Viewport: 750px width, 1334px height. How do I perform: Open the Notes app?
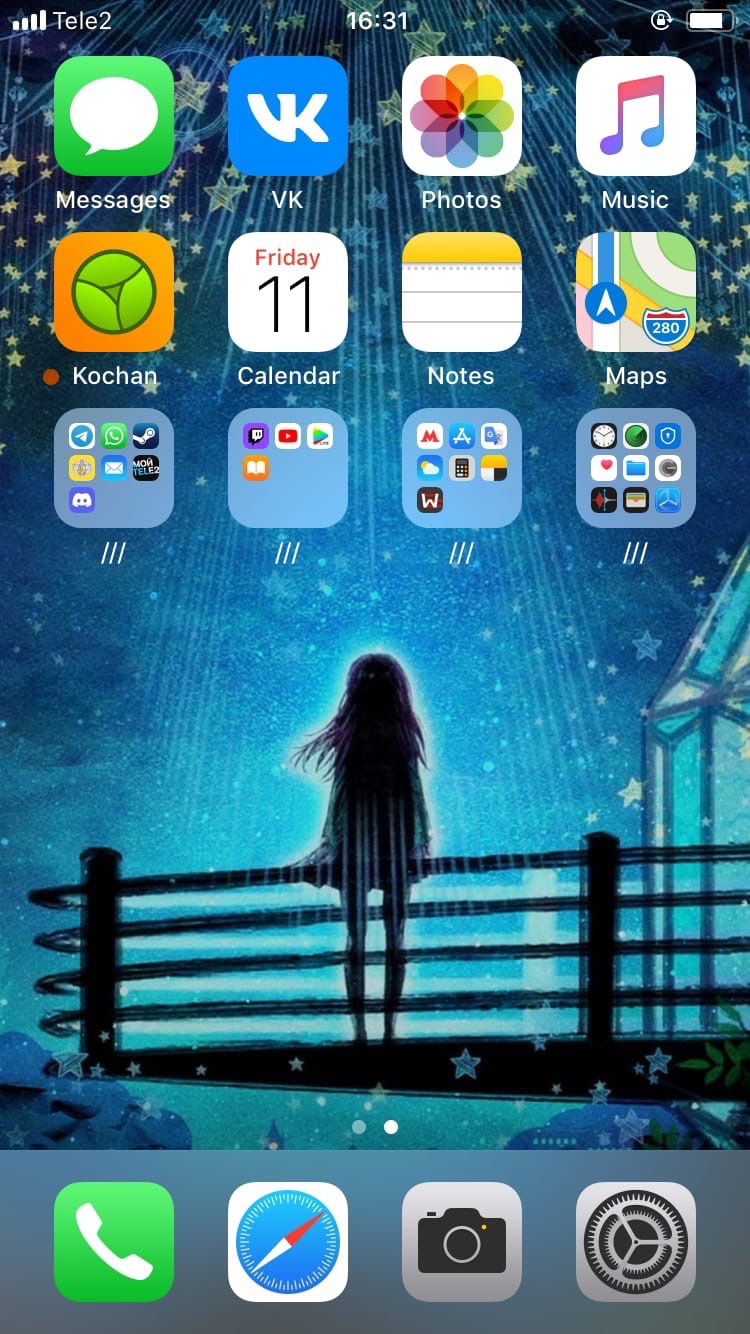click(x=462, y=292)
